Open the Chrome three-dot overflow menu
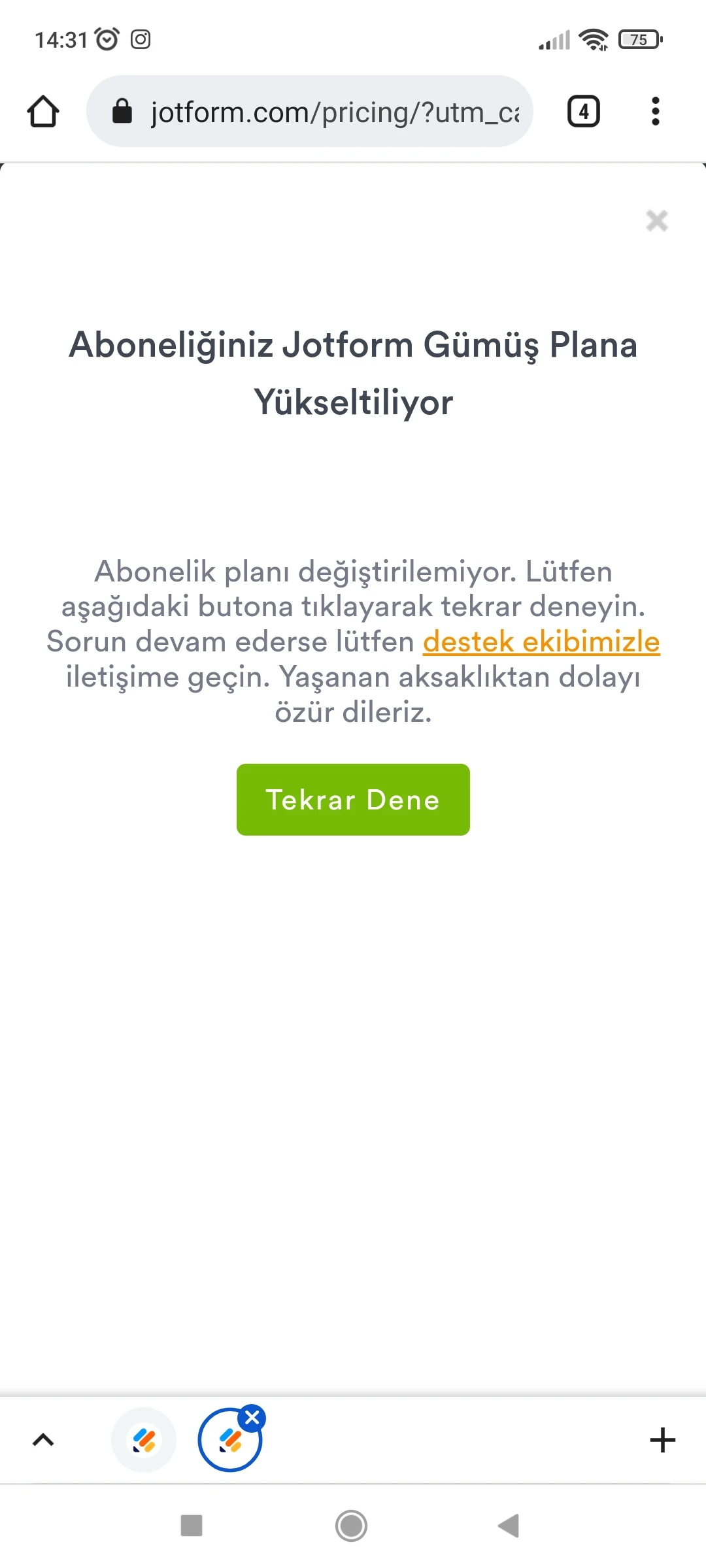Screen dimensions: 706x1568 654,110
